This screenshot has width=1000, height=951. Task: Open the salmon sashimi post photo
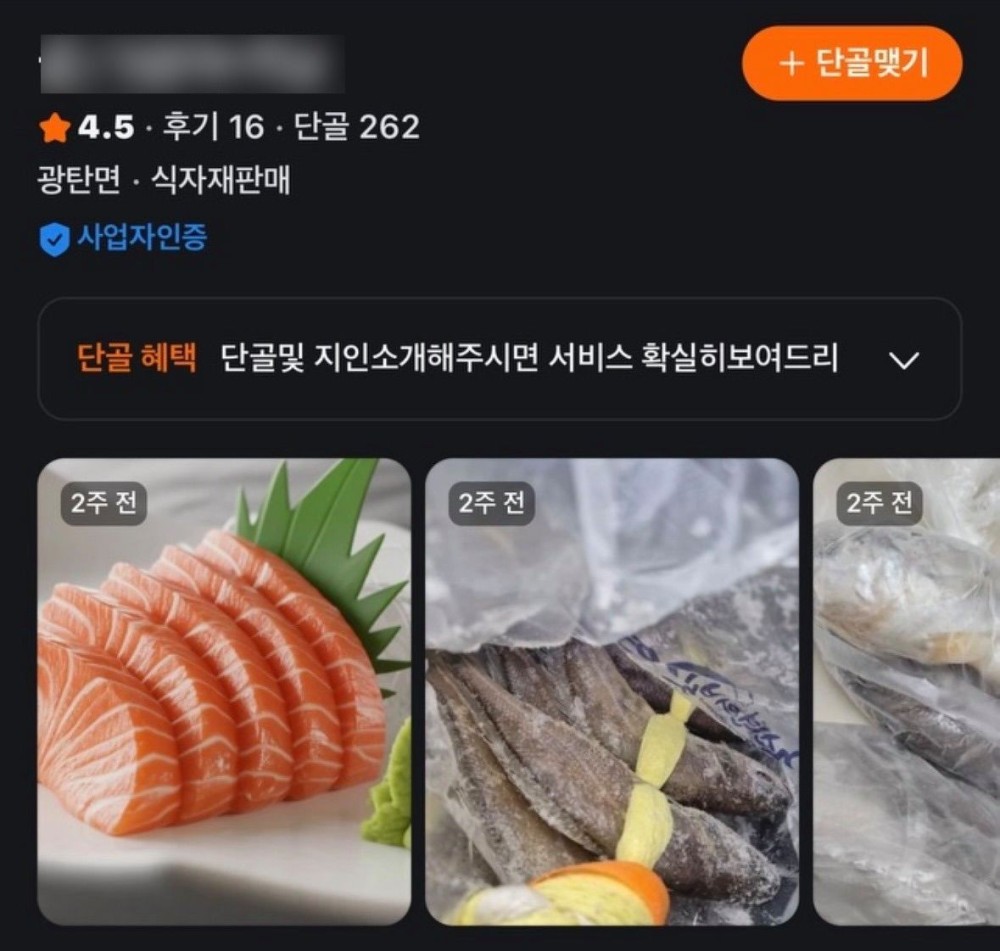(x=224, y=691)
